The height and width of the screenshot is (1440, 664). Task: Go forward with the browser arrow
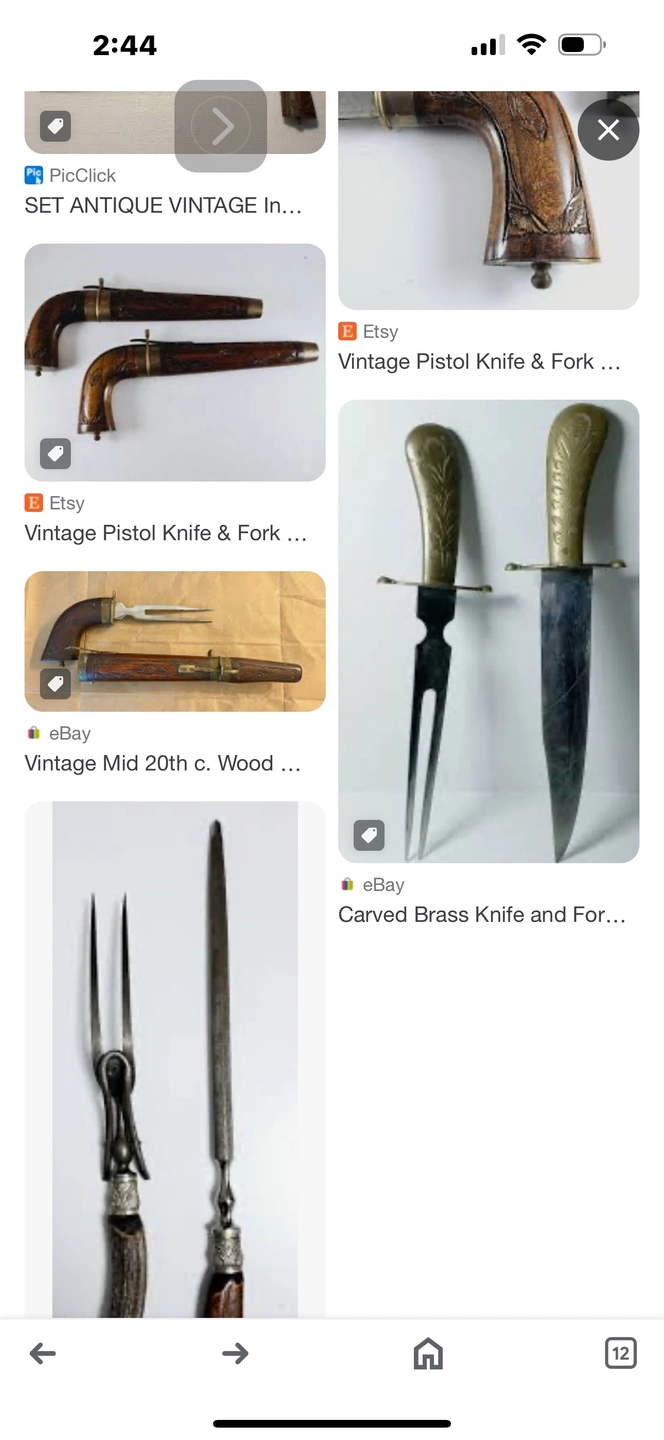(x=235, y=1354)
